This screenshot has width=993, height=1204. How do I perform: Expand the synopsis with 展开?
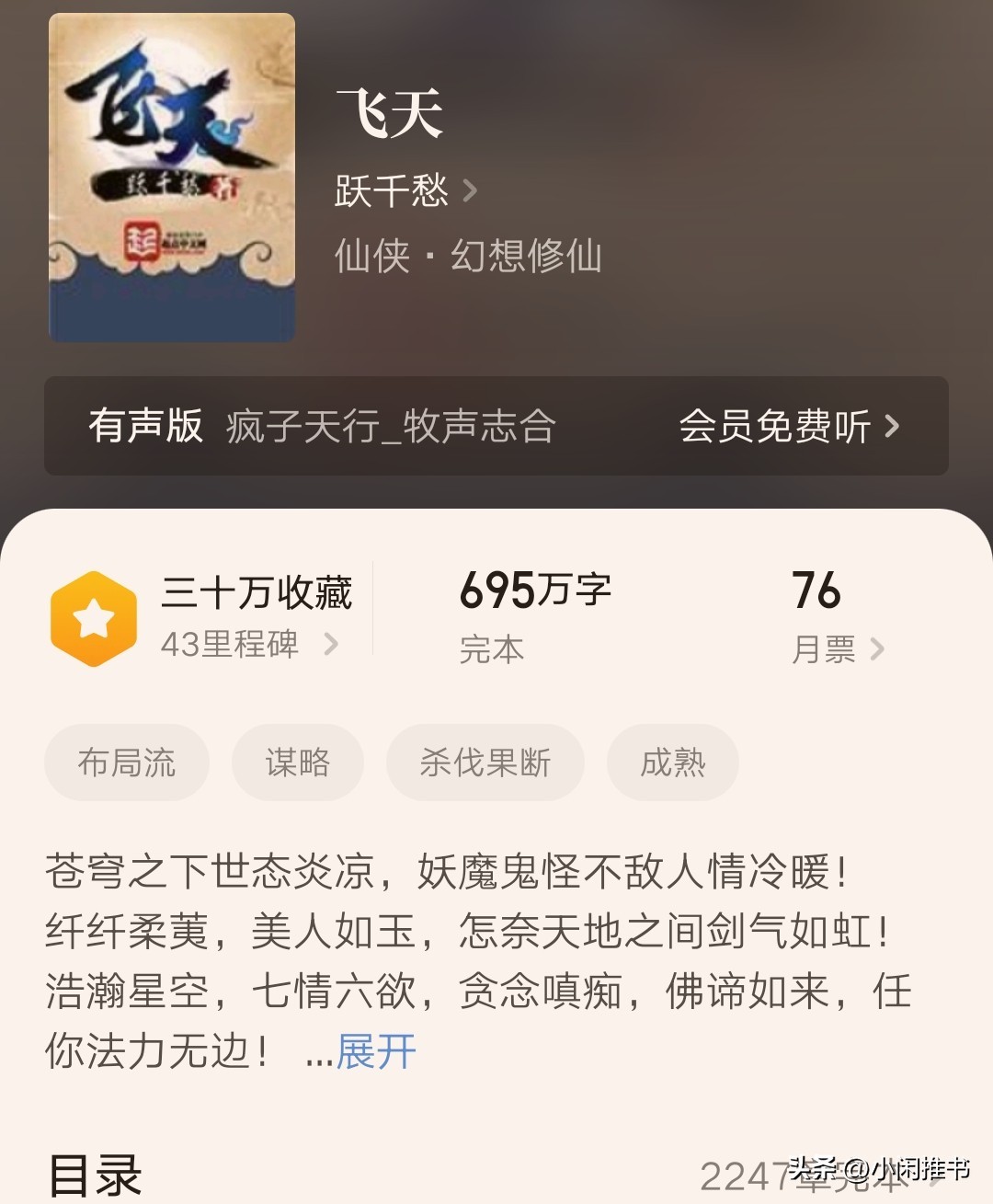[375, 1051]
